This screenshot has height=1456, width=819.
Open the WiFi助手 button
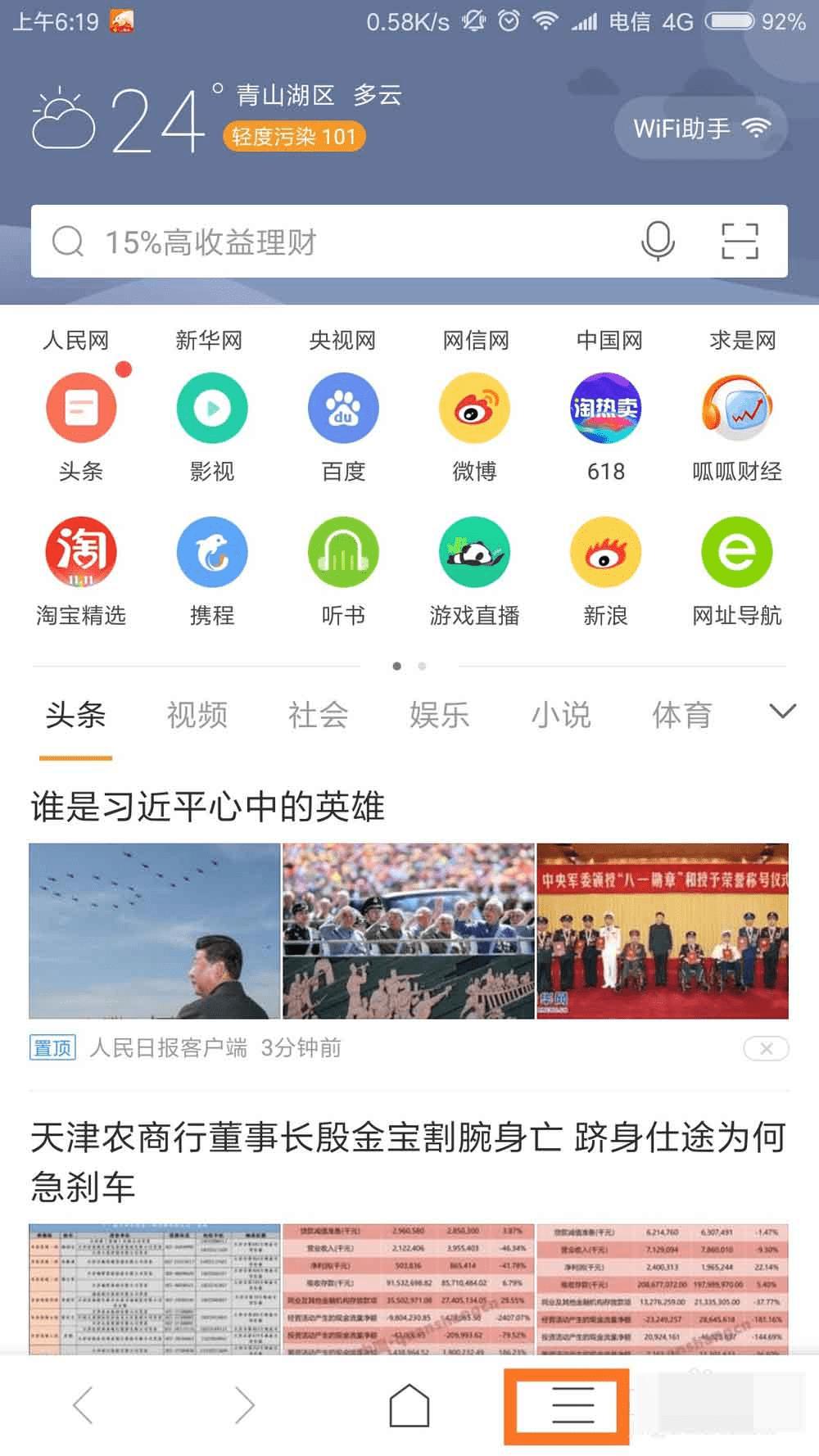tap(701, 128)
